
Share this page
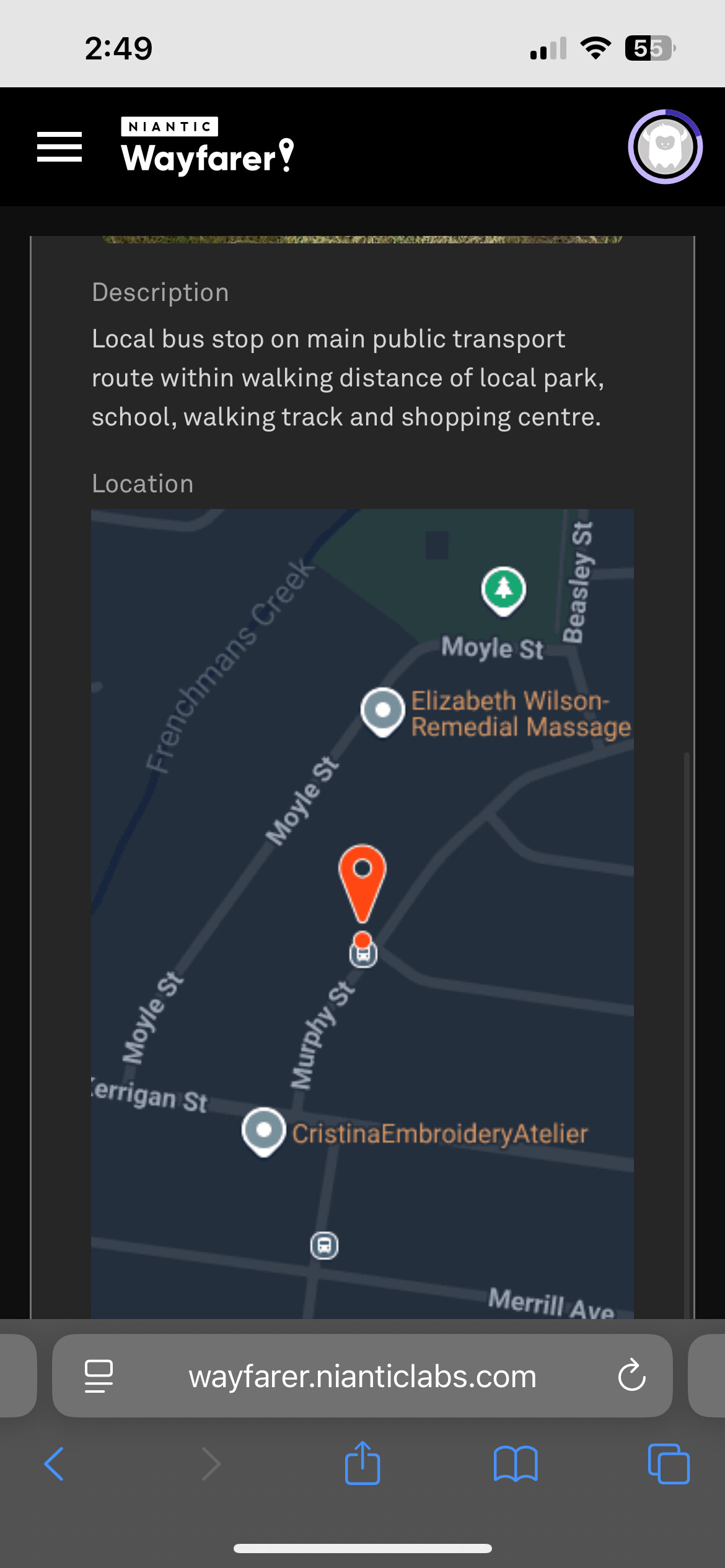[362, 1464]
